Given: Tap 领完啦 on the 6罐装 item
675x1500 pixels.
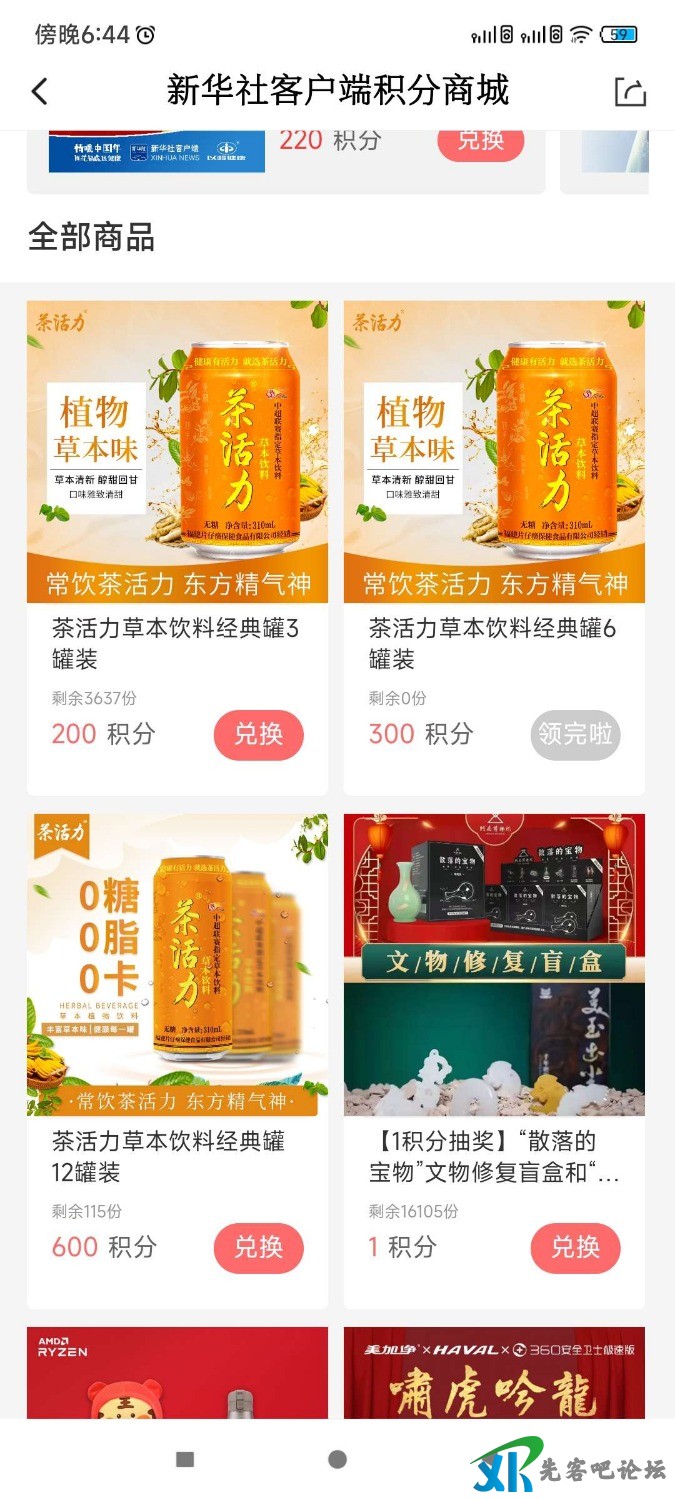Looking at the screenshot, I should click(x=575, y=735).
